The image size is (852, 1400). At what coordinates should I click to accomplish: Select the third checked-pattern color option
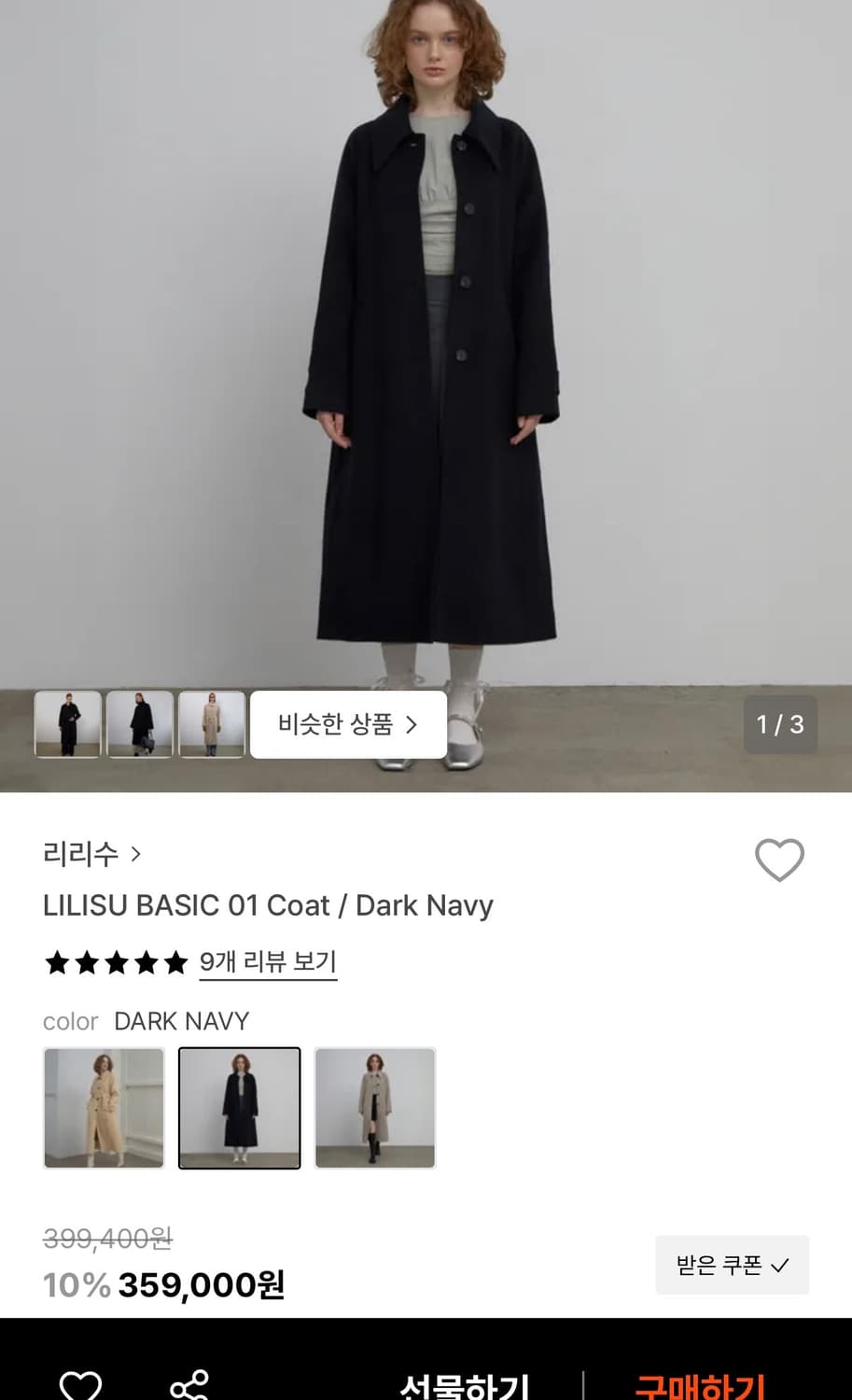(x=375, y=1108)
